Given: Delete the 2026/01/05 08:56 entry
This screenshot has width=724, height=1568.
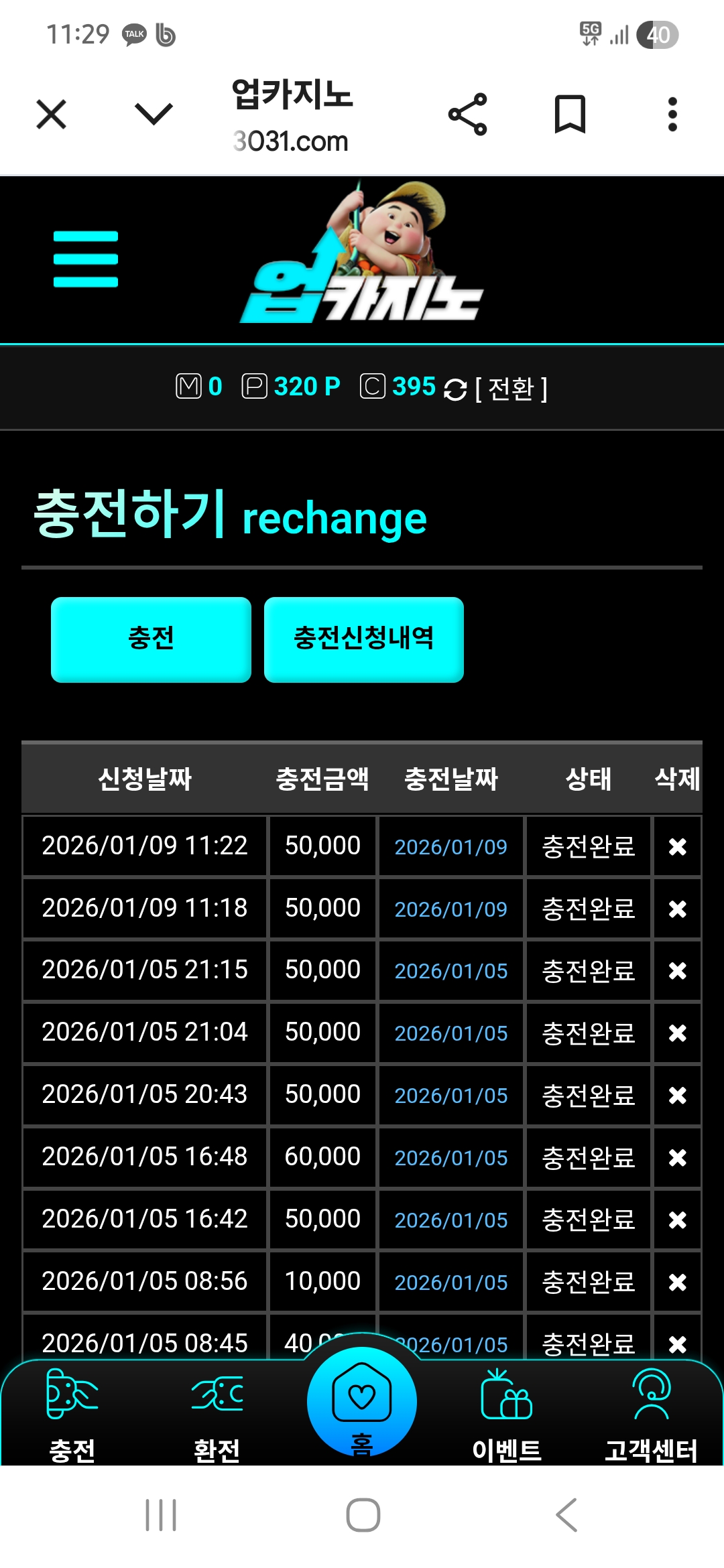Looking at the screenshot, I should (677, 1283).
